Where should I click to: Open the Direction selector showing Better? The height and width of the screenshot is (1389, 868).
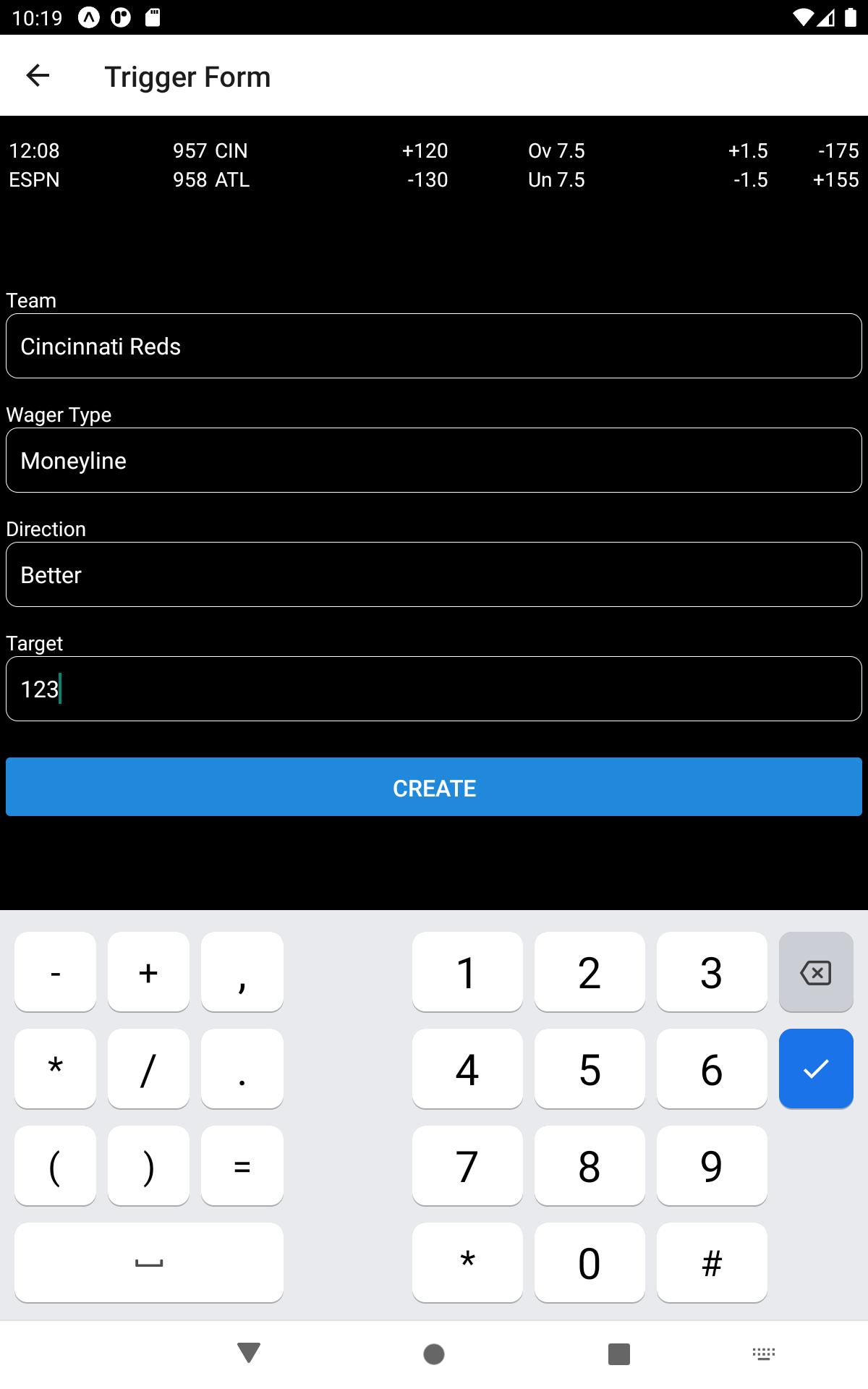pos(434,574)
